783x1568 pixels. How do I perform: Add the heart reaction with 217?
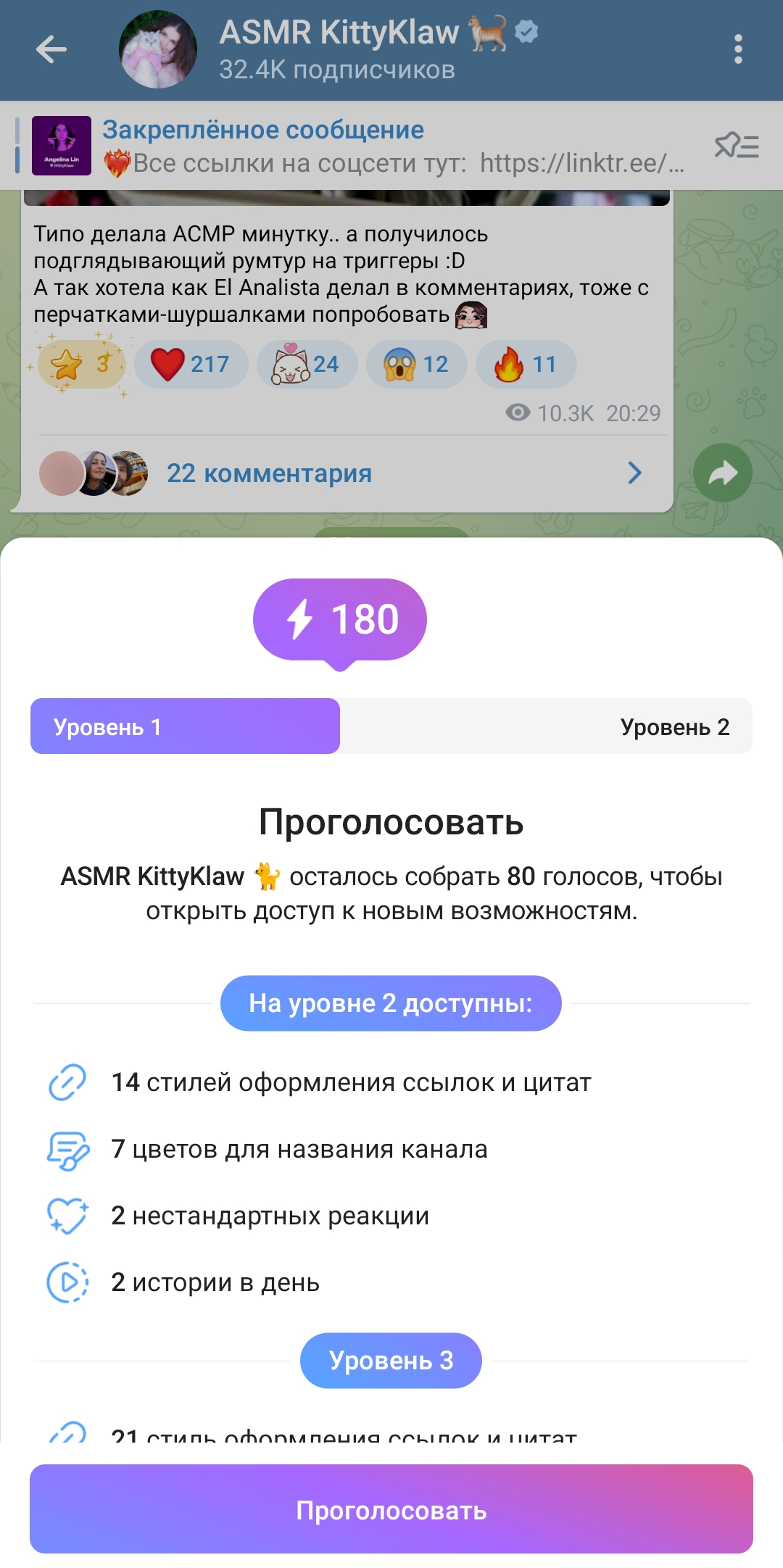tap(191, 364)
